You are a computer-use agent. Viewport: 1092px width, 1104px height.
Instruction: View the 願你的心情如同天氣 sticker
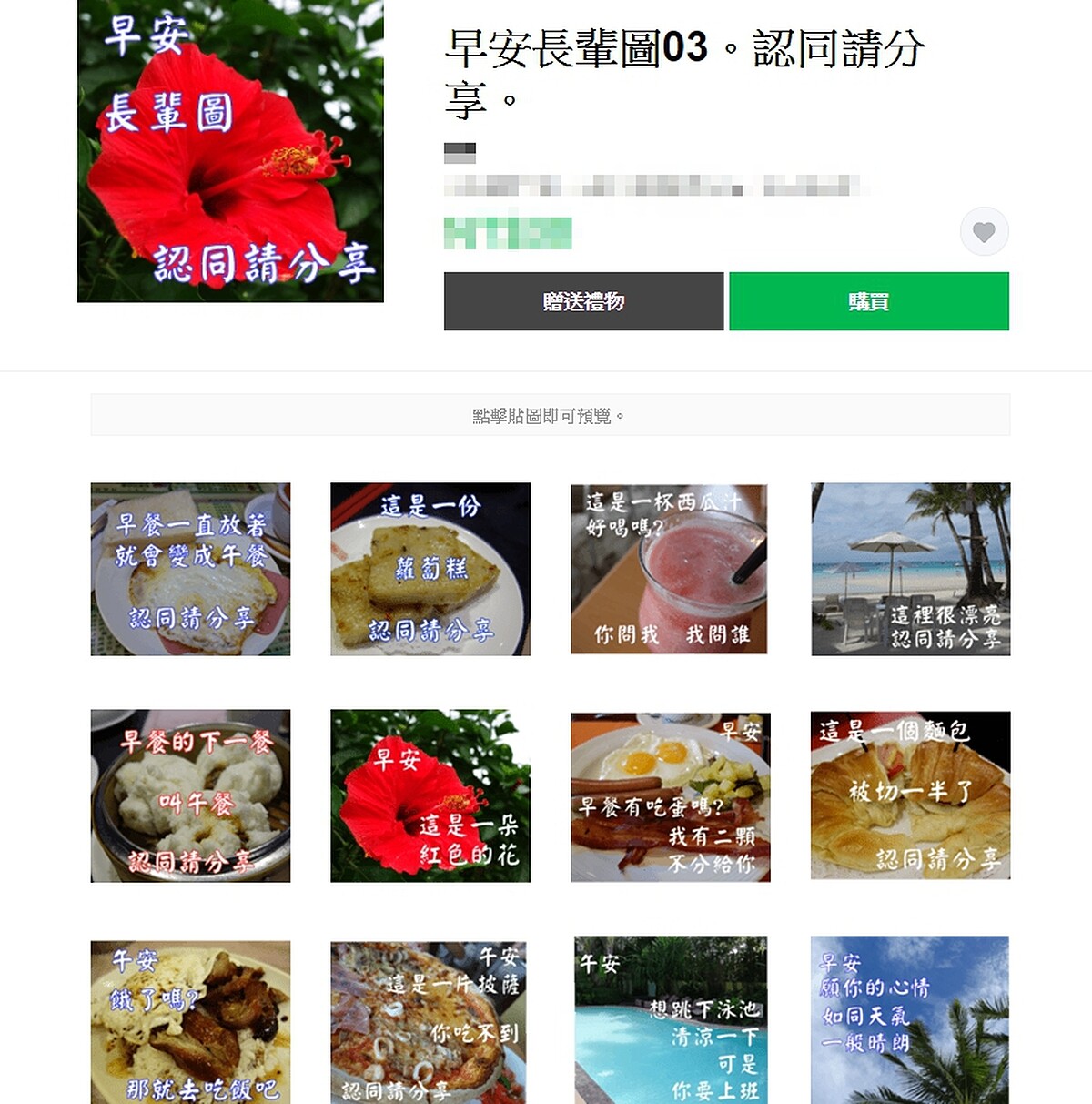pos(909,1019)
